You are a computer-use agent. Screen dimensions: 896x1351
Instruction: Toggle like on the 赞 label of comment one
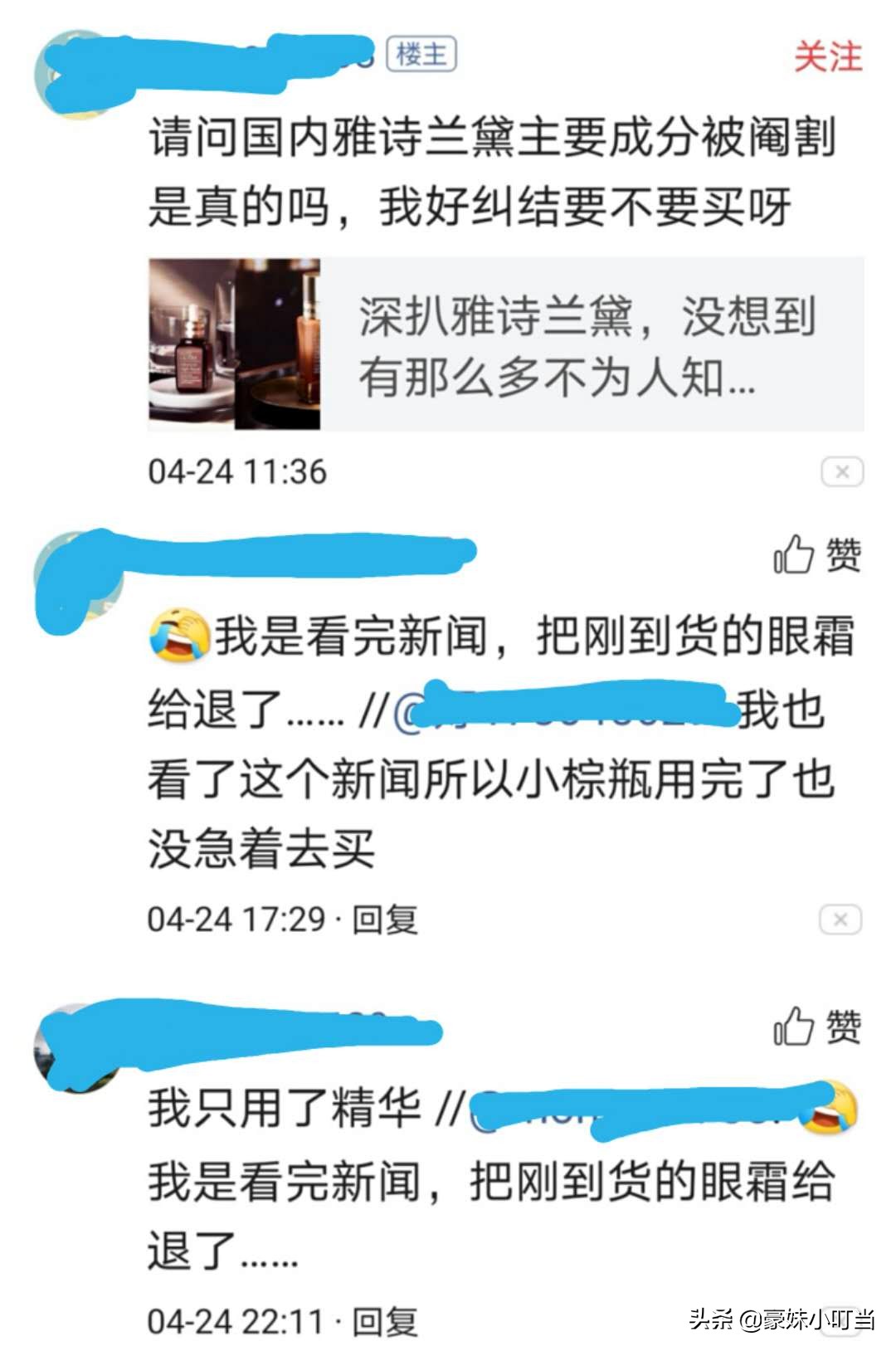click(845, 553)
